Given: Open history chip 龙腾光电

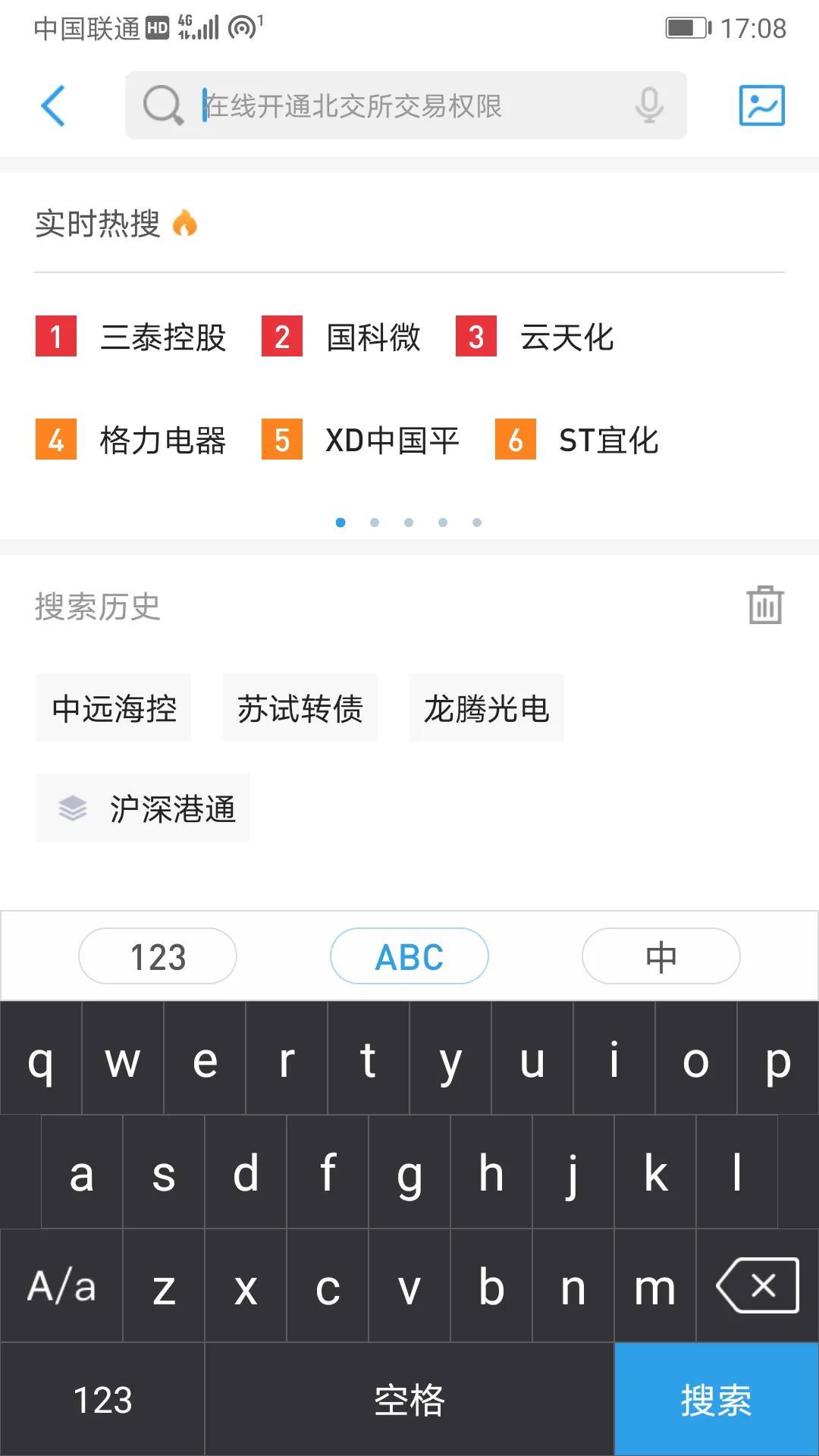Looking at the screenshot, I should (x=487, y=708).
